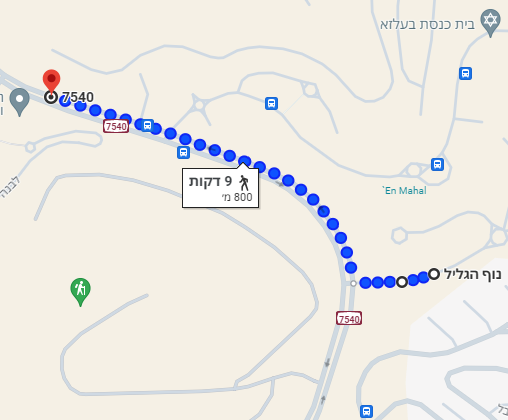Open the 9 דקות walking route callout
Image resolution: width=508 pixels, height=420 pixels.
tap(220, 188)
